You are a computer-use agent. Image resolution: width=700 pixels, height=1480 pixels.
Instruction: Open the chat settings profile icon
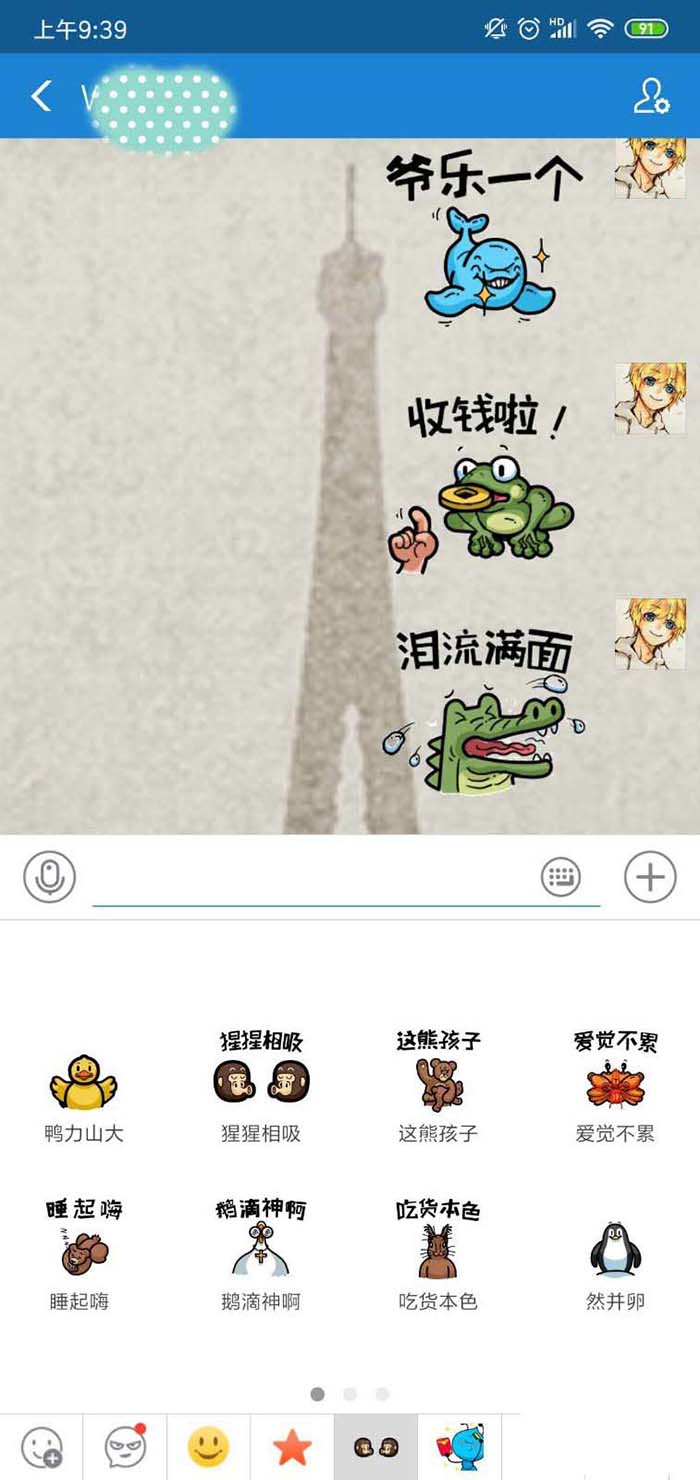coord(651,96)
